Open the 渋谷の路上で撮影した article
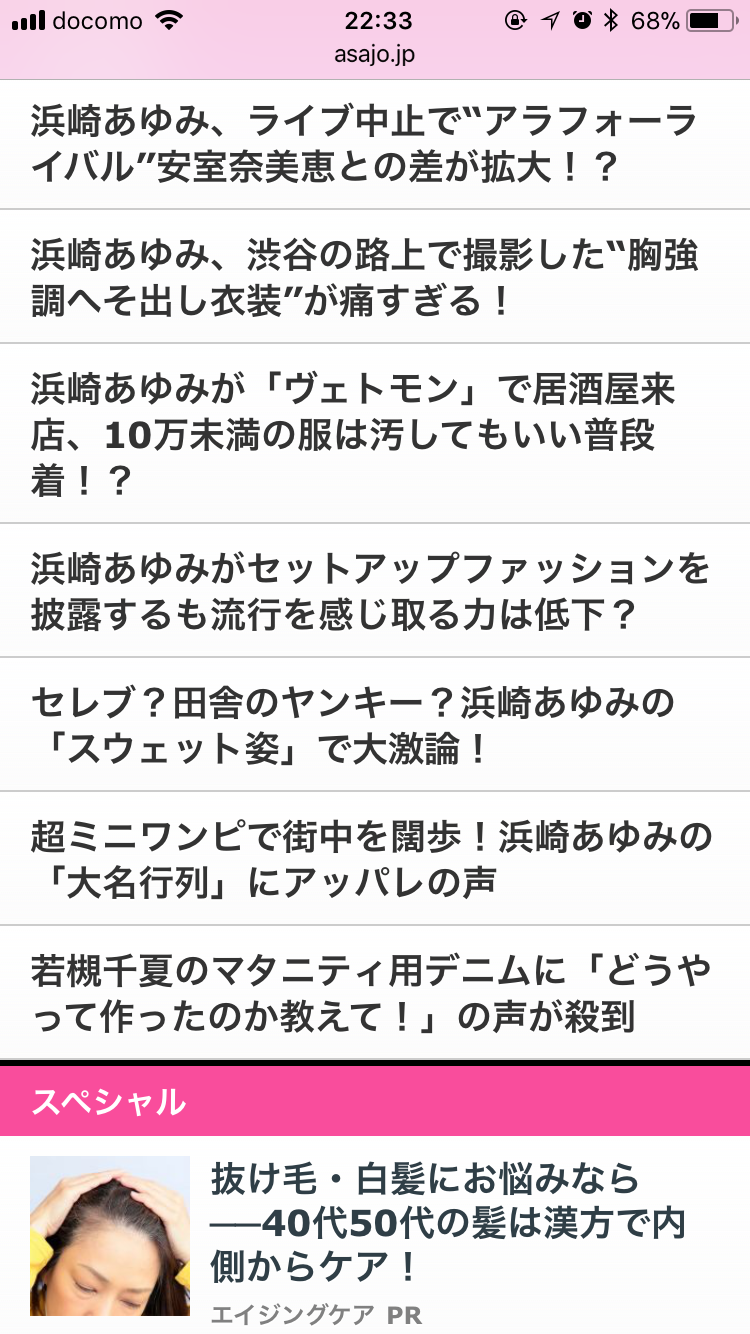Screen dimensions: 750x1334 [375, 277]
